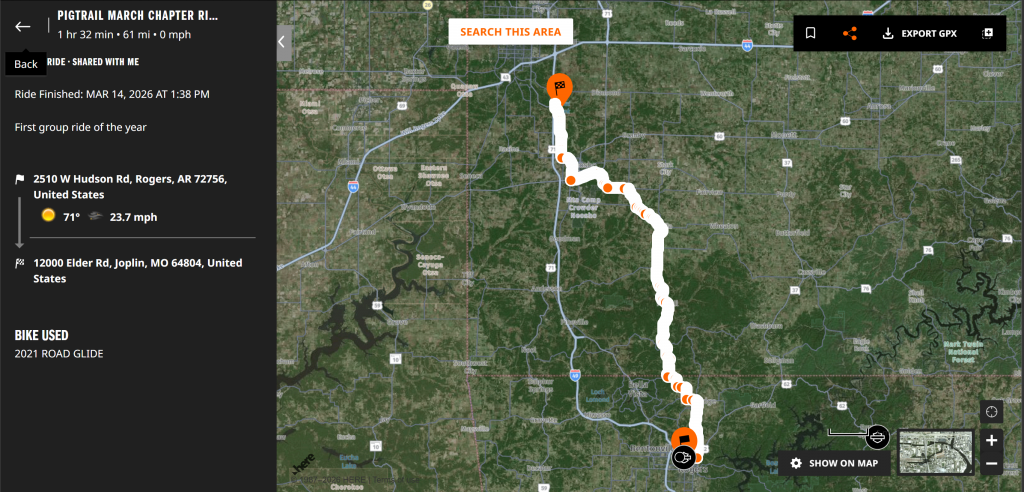1024x492 pixels.
Task: Select the orange start flag marker
Action: [x=684, y=439]
